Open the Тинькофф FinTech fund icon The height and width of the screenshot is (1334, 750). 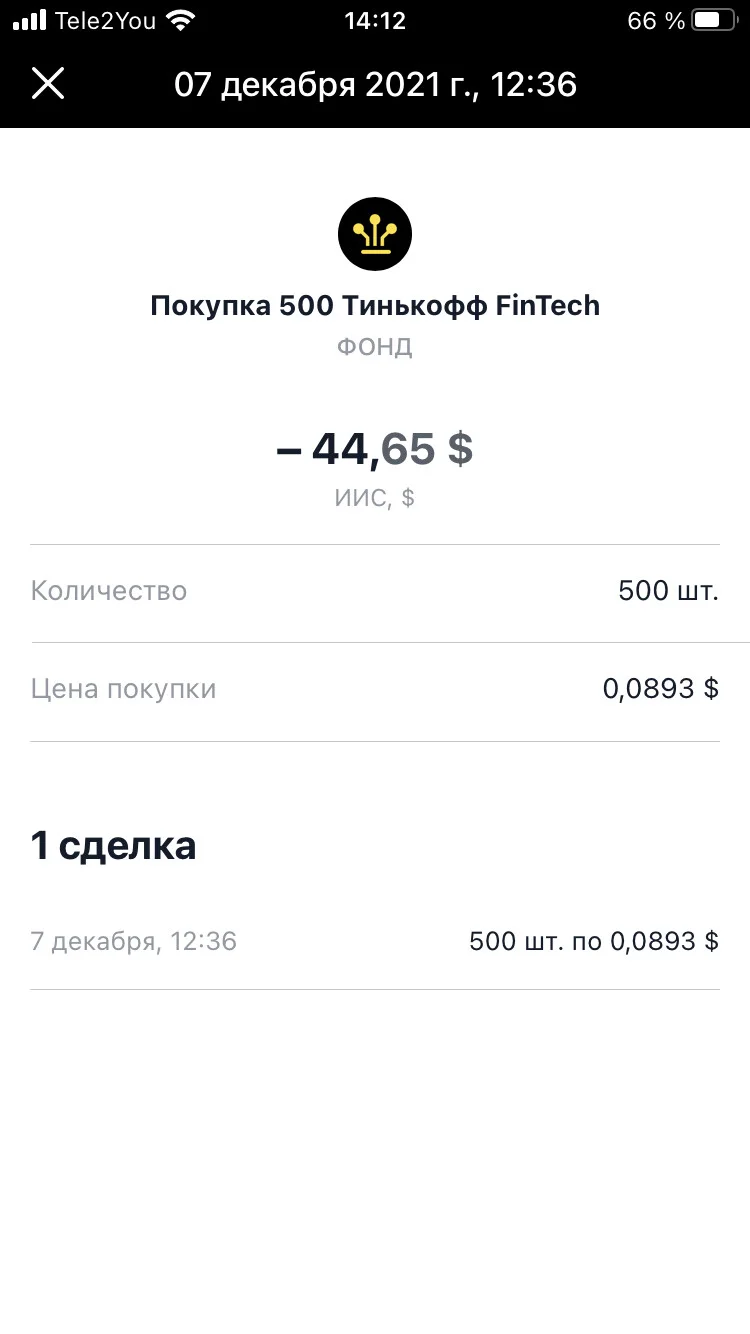pos(375,234)
